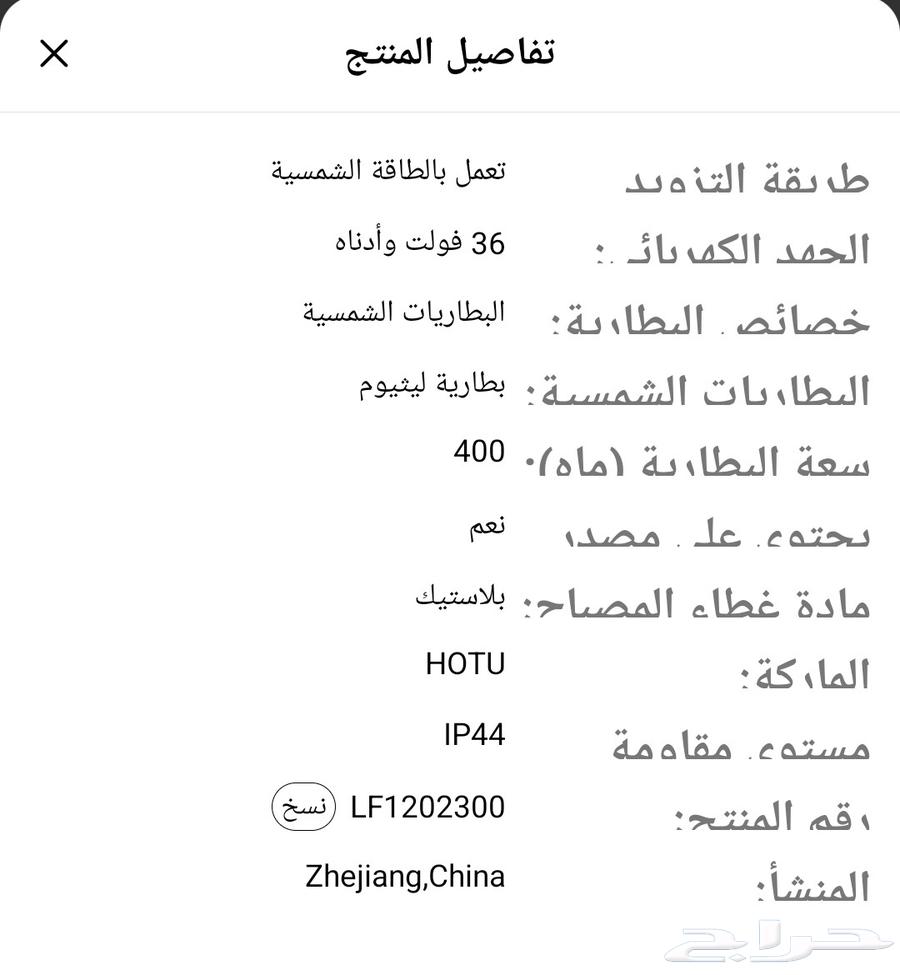Select the origin value Zhejiang,China
The height and width of the screenshot is (975, 900).
[x=405, y=877]
